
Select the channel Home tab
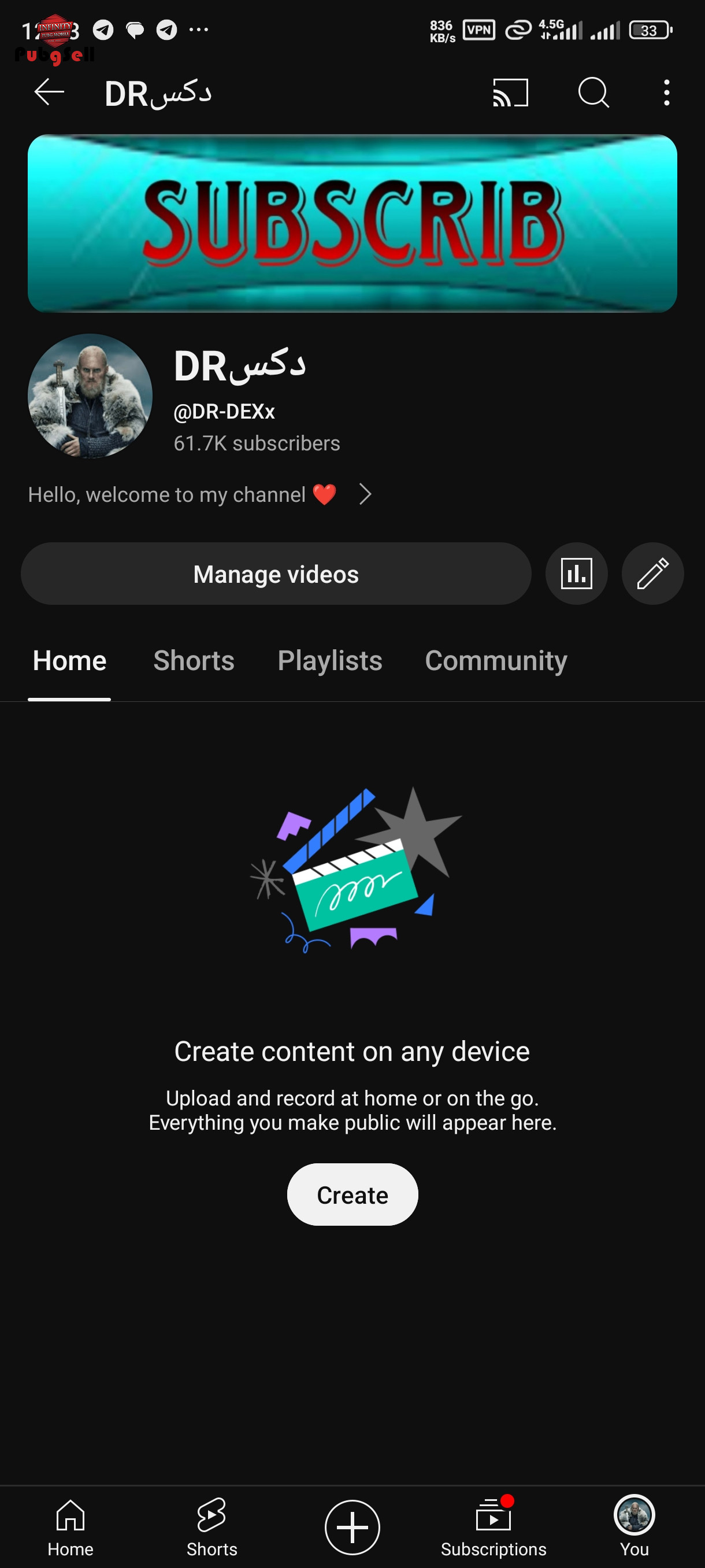tap(69, 660)
